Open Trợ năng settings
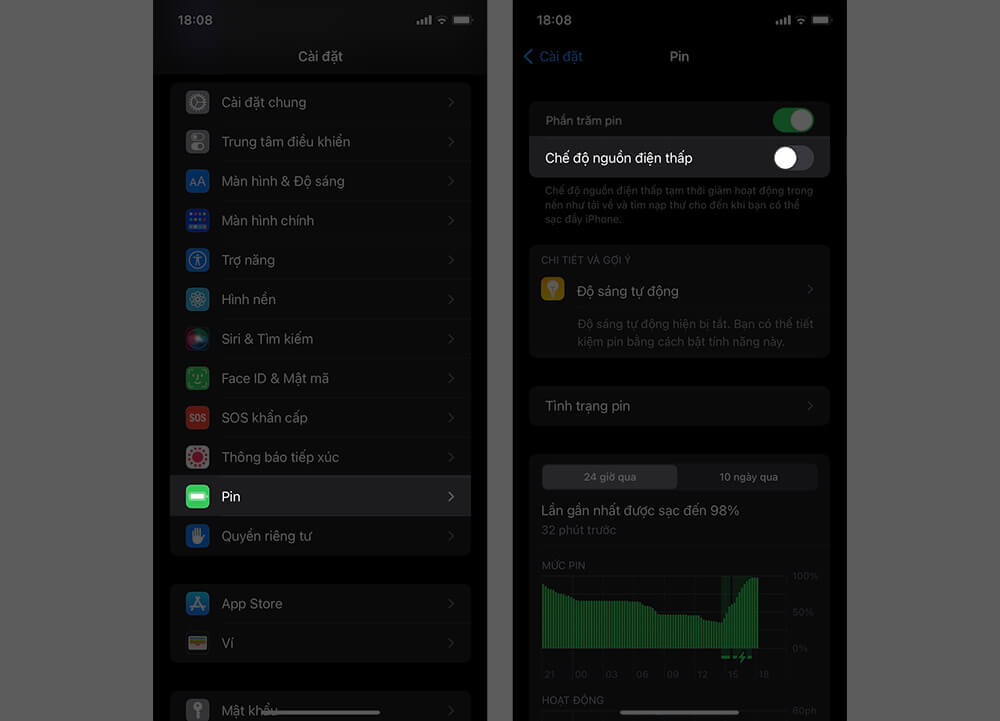Image resolution: width=1000 pixels, height=721 pixels. click(x=320, y=260)
